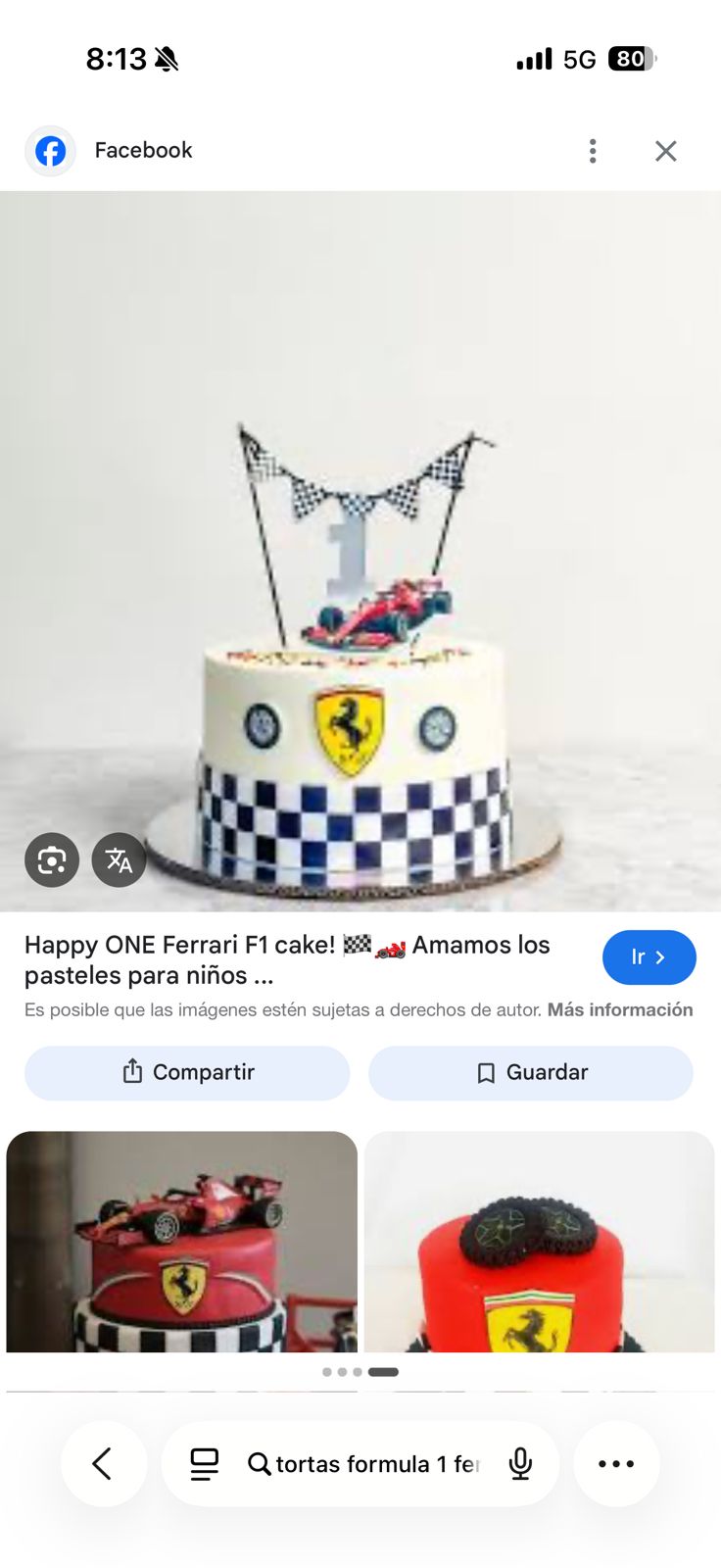Open the red Ferrari cake thumbnail

(182, 1242)
